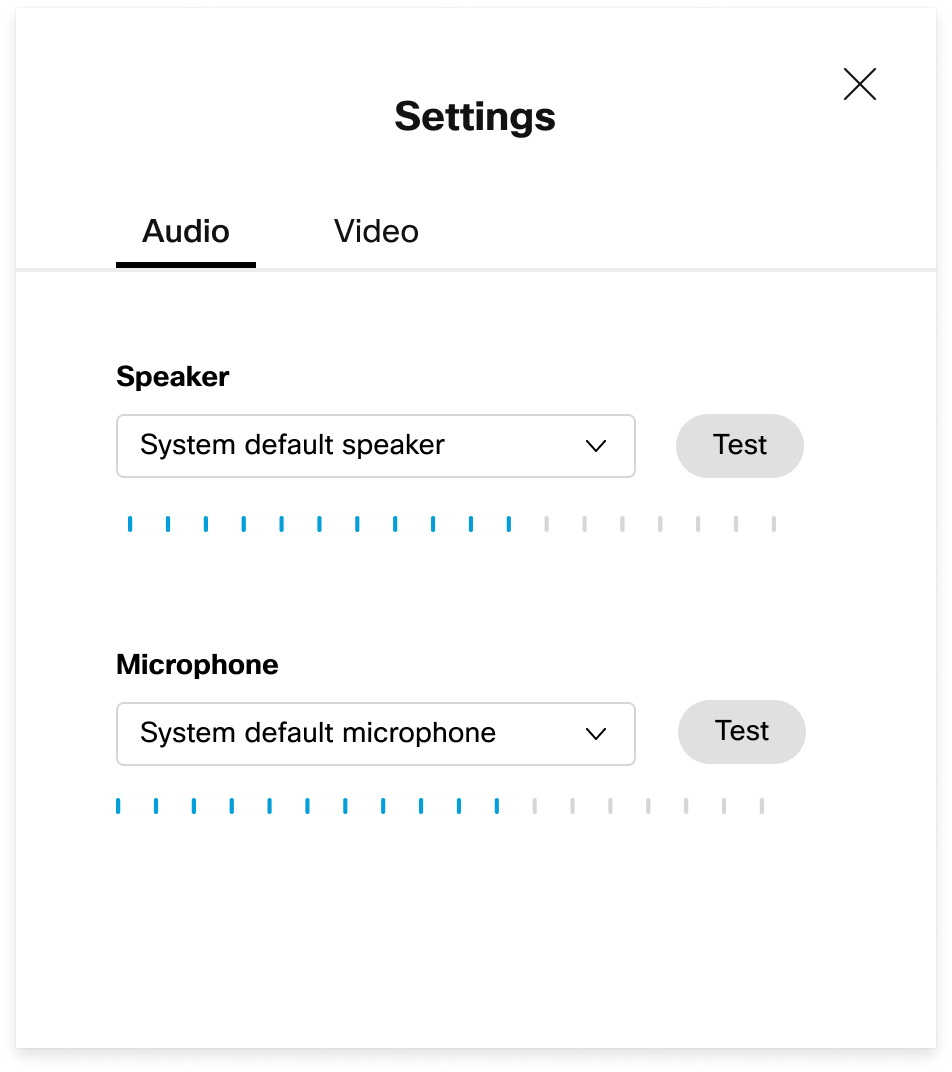The height and width of the screenshot is (1072, 952).
Task: Expand the System default speaker dropdown
Action: pos(376,446)
